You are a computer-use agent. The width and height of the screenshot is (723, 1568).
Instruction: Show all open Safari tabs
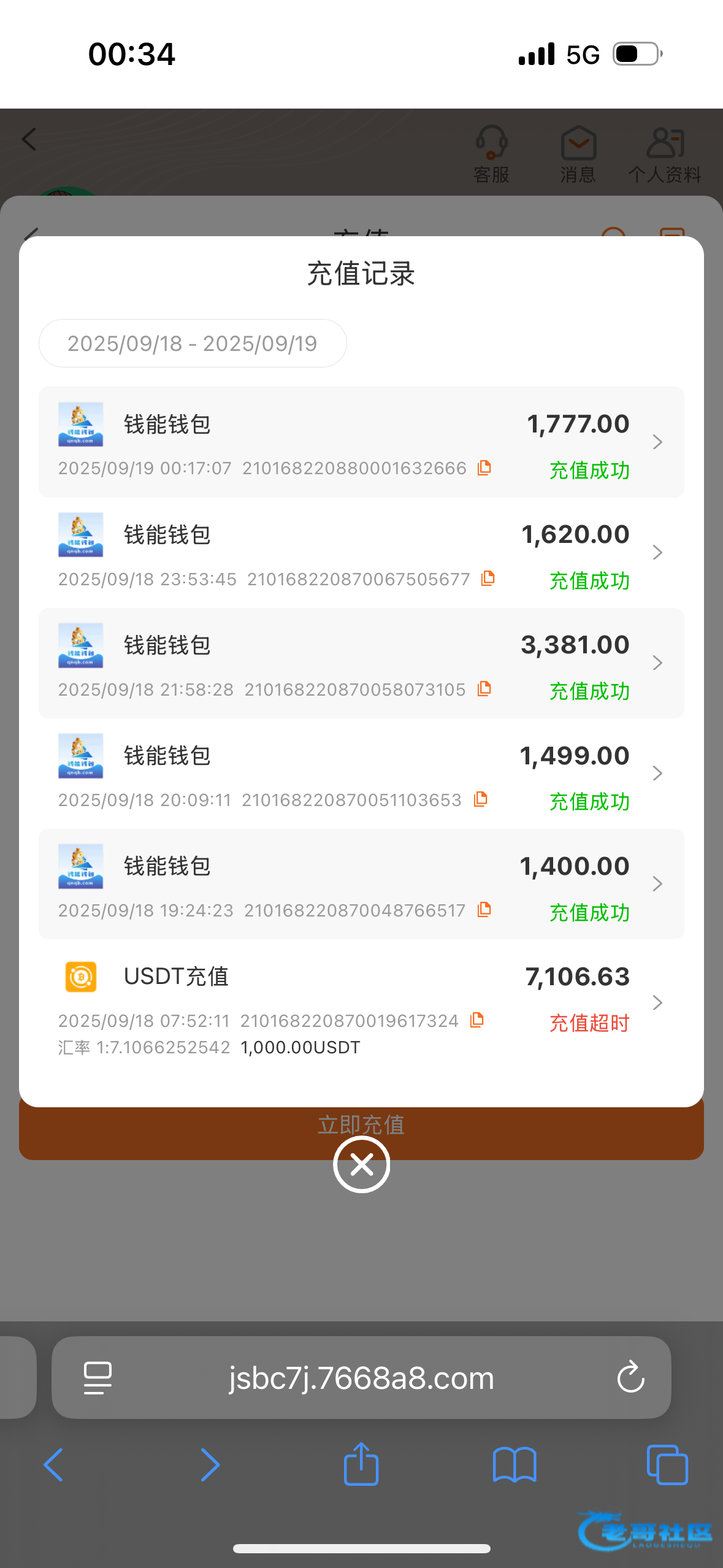tap(667, 1465)
